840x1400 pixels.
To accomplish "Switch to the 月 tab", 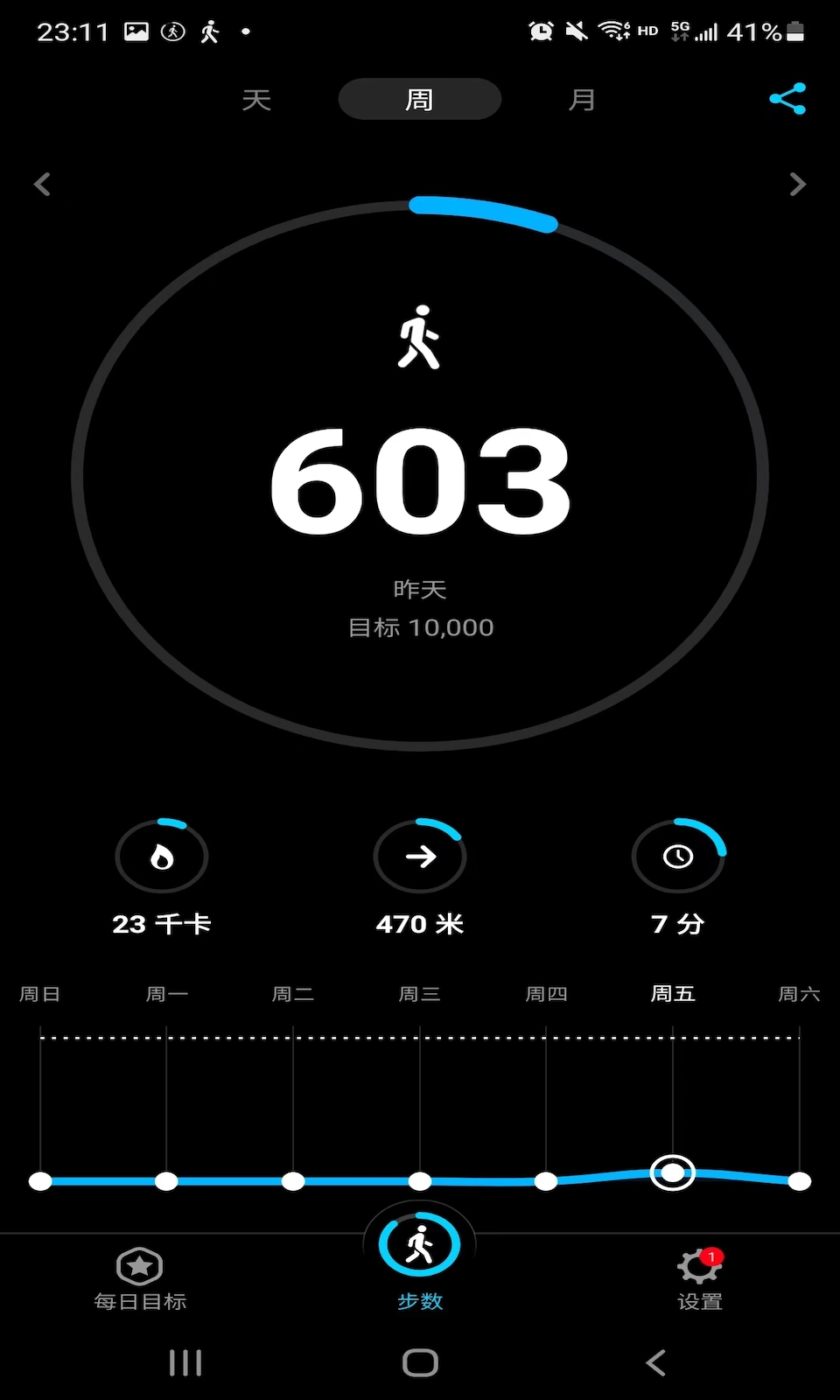I will click(x=580, y=99).
